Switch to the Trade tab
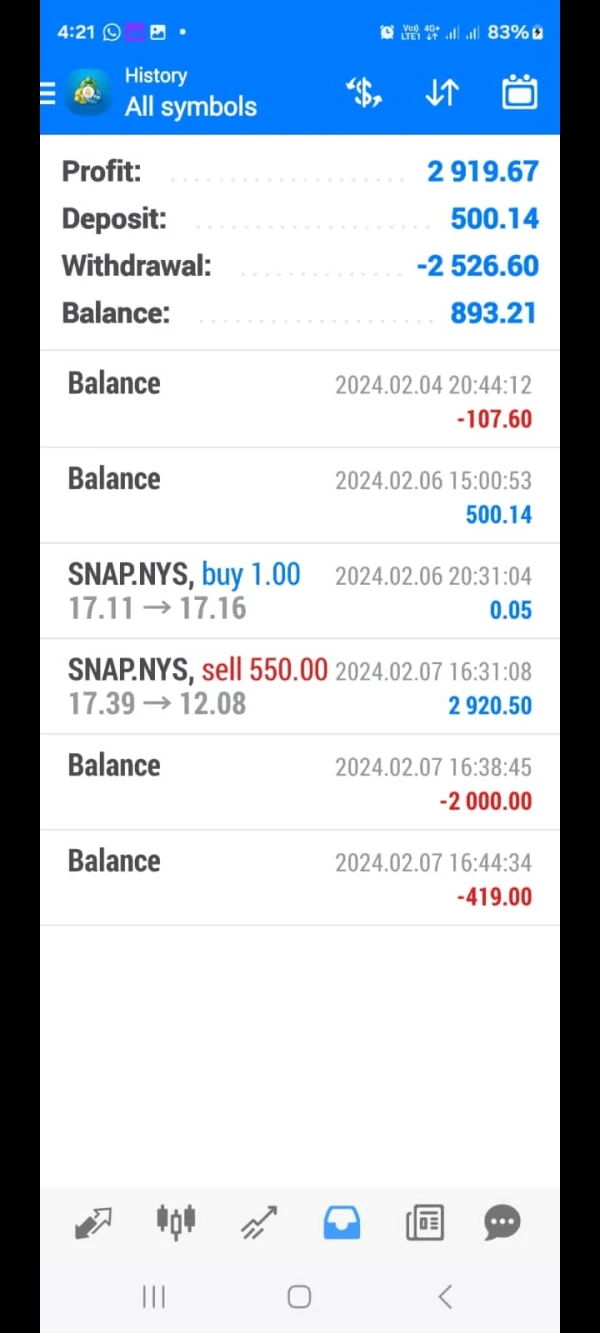600x1333 pixels. tap(259, 1222)
